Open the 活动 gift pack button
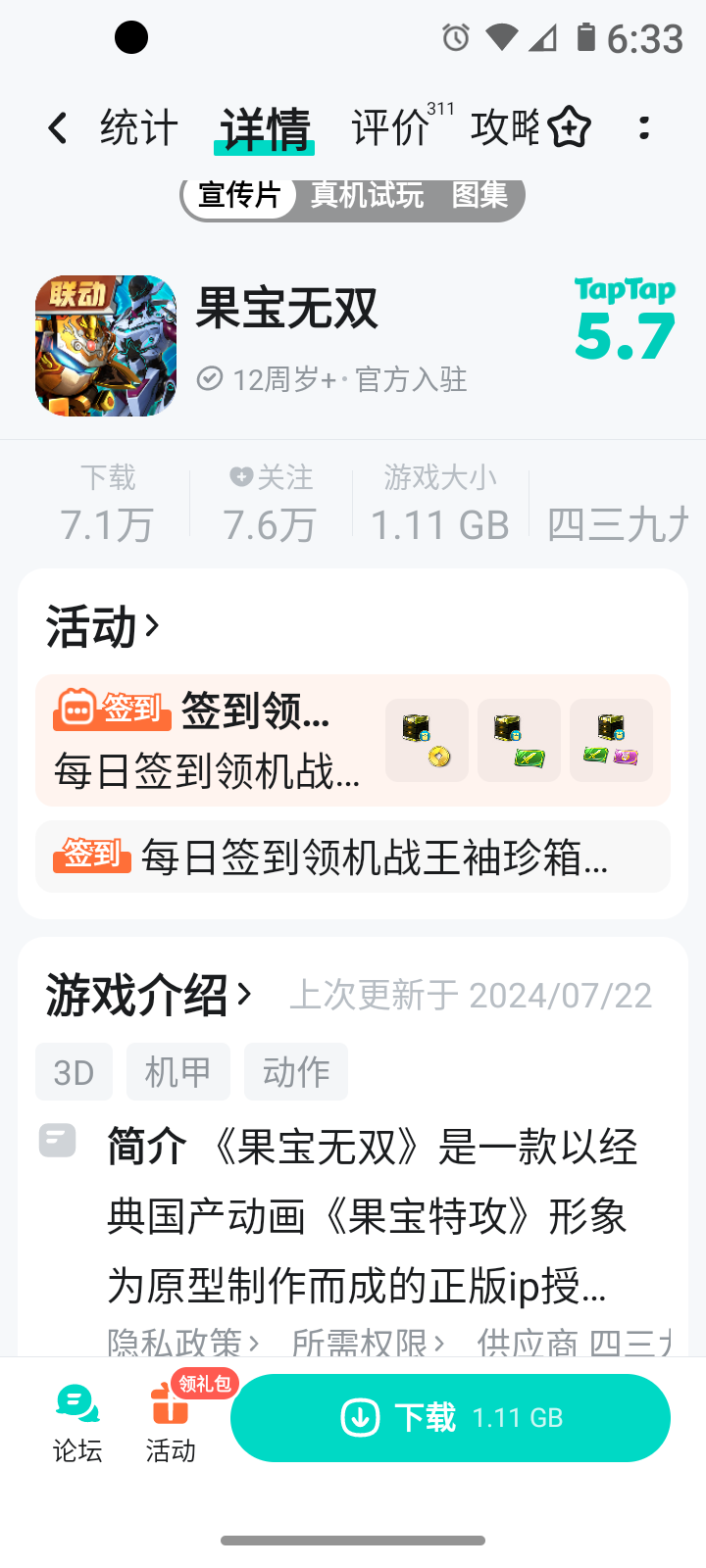706x1568 pixels. point(172,1422)
